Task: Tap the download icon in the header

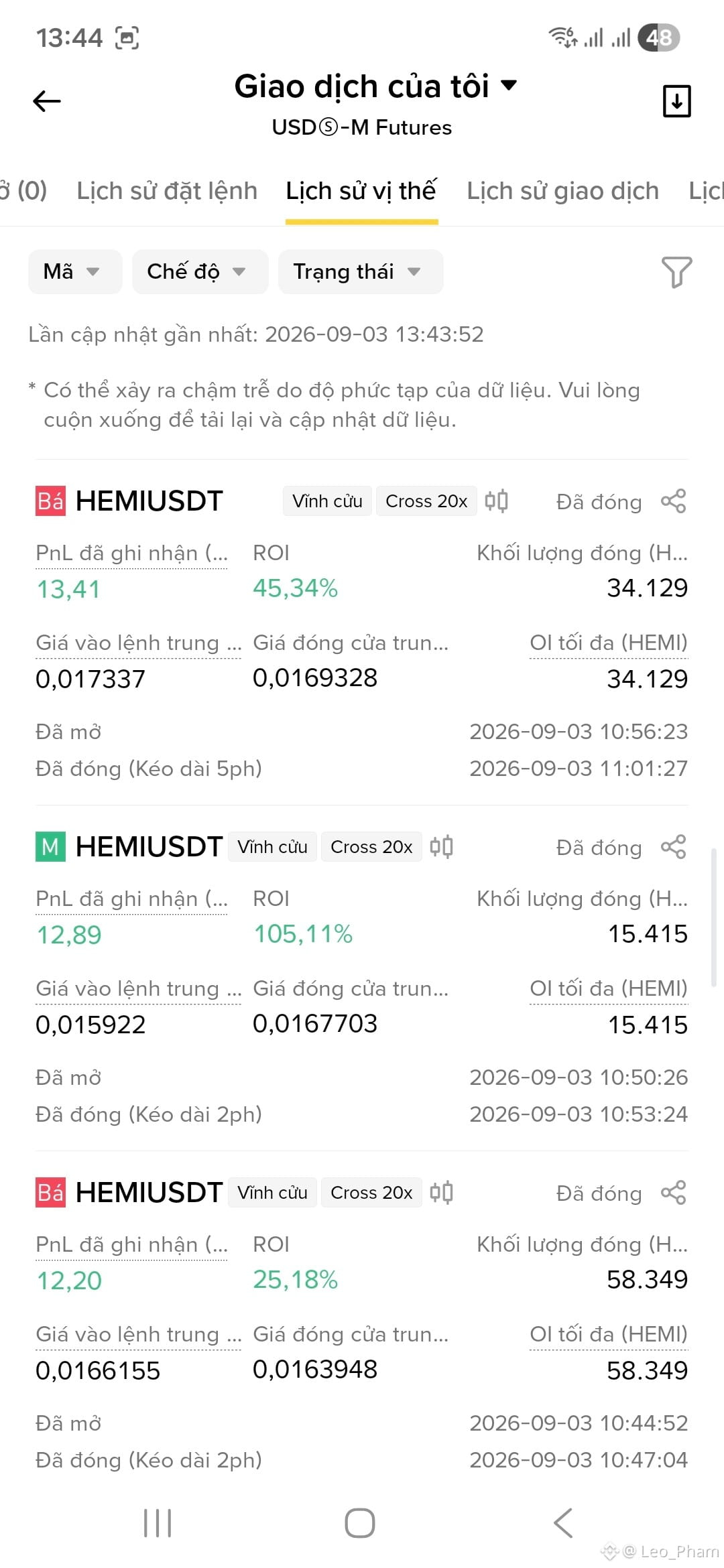Action: click(676, 101)
